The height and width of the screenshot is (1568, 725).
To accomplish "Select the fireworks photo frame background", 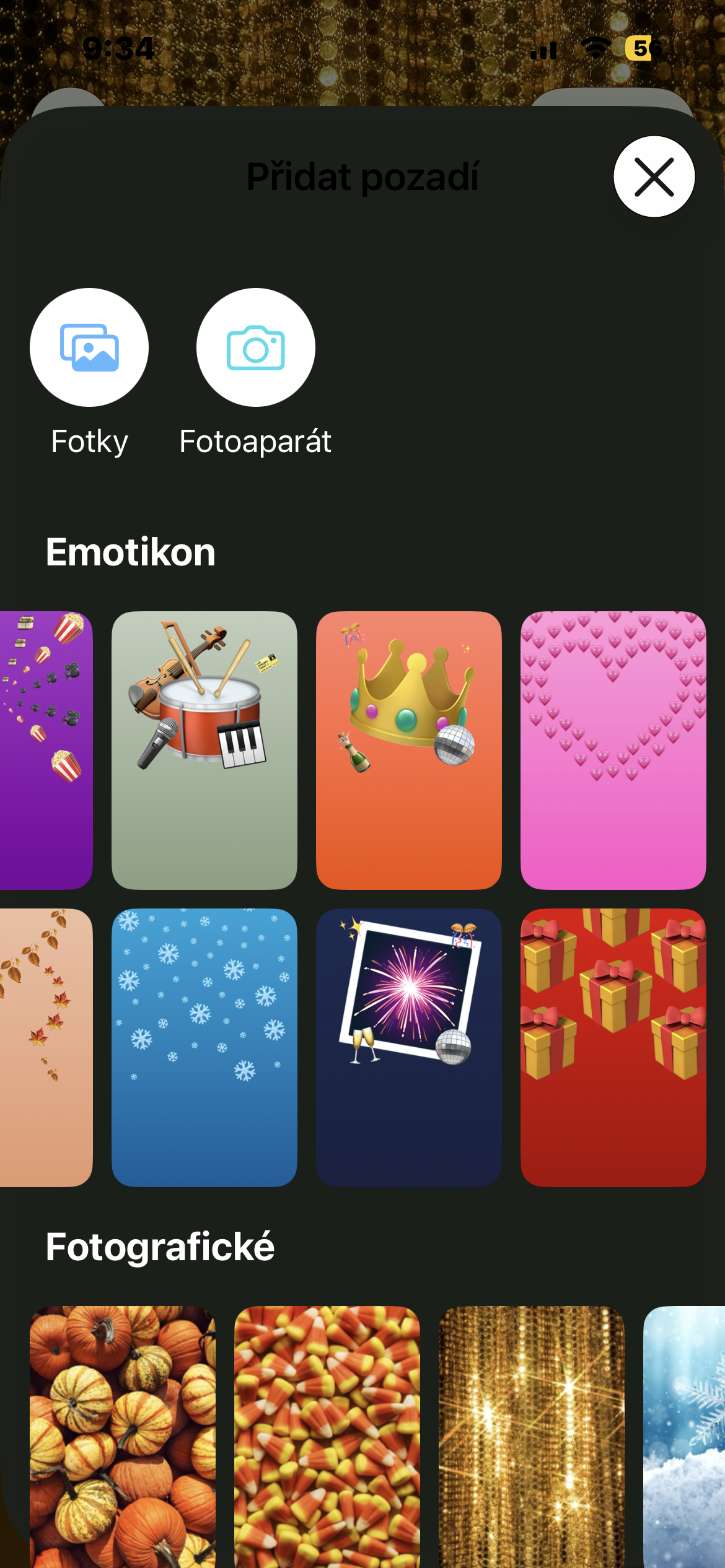I will tap(409, 1047).
